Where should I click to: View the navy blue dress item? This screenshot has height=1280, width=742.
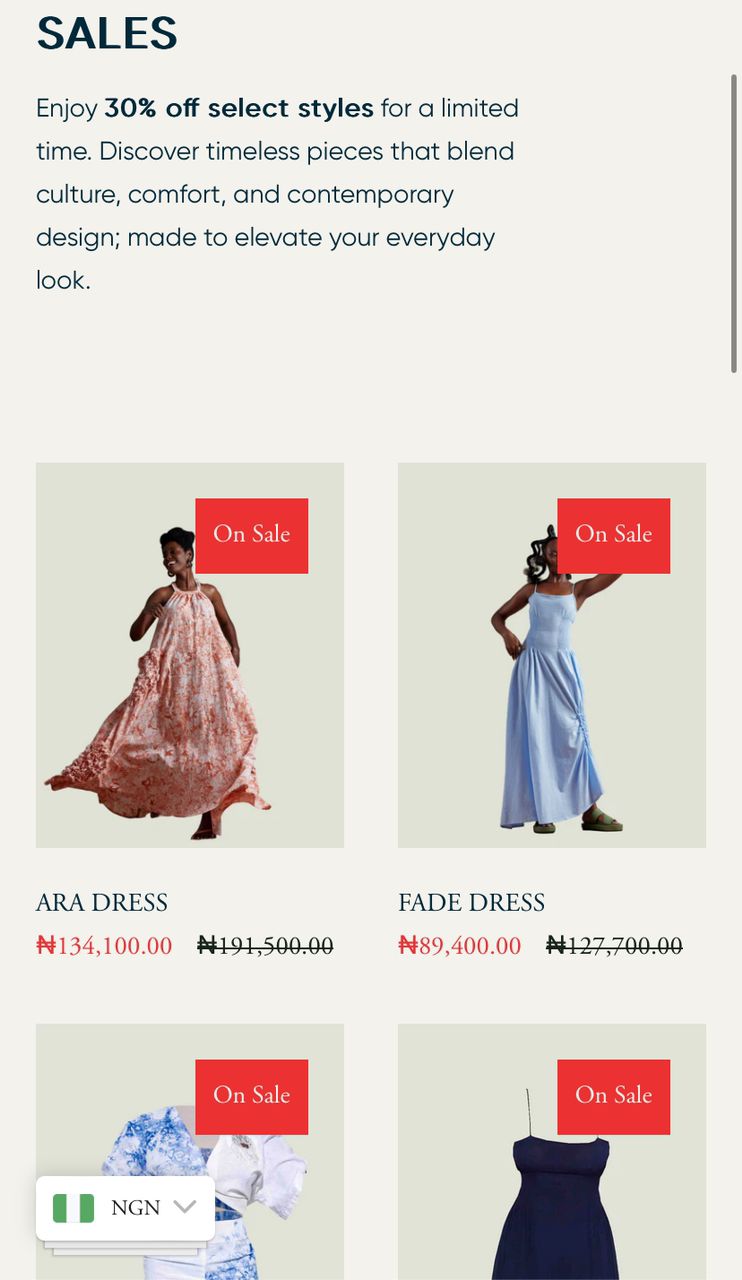coord(551,1200)
